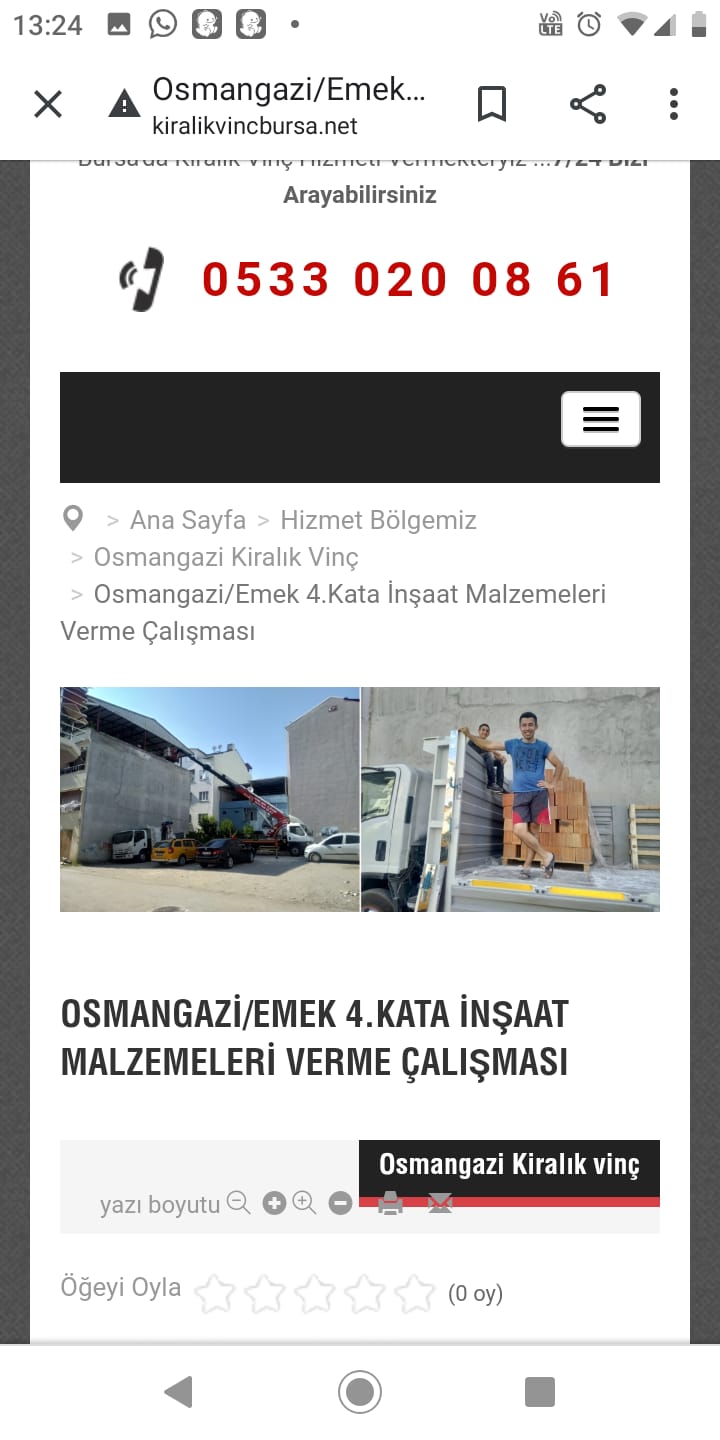Rate the item one star
Screen dimensions: 720x1440
[214, 1293]
